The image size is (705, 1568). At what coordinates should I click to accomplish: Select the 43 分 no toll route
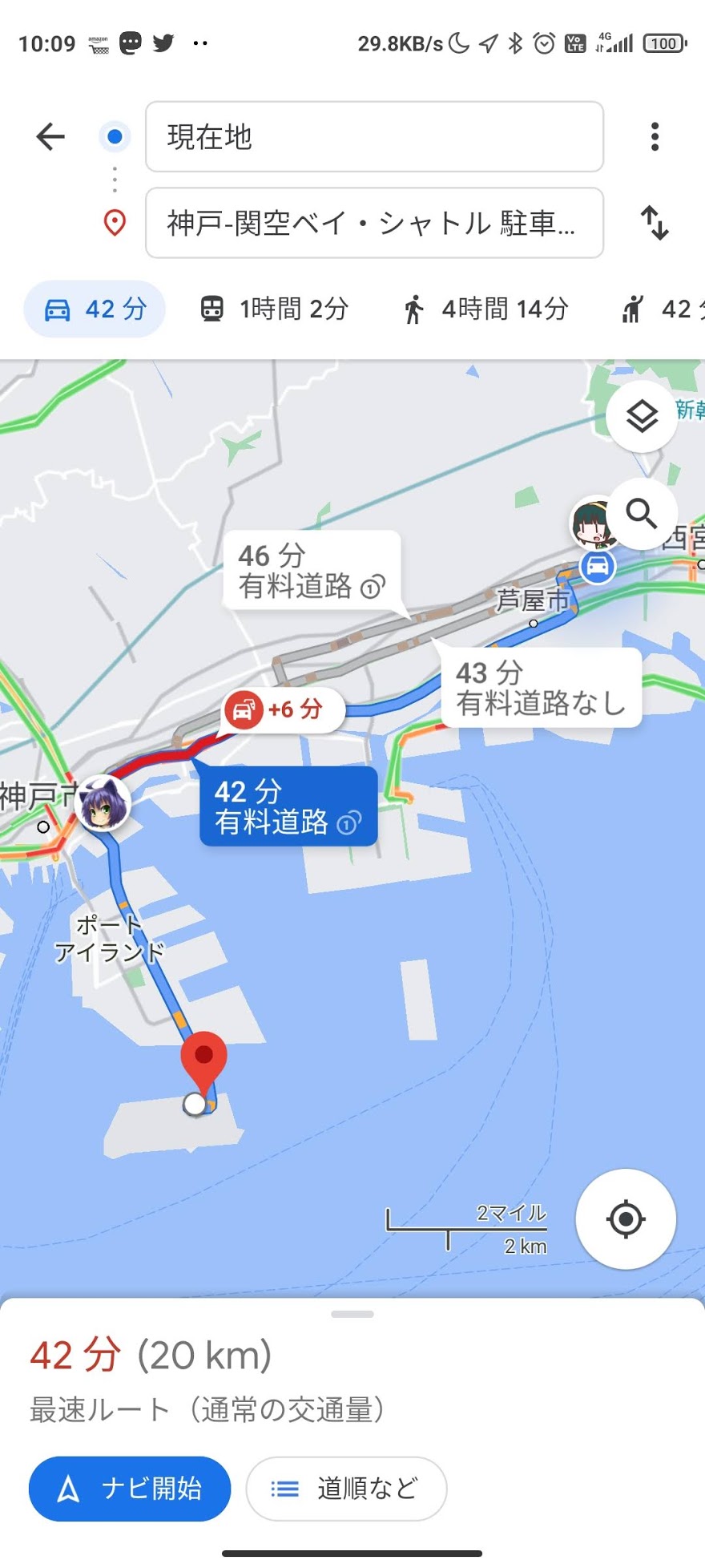coord(541,687)
